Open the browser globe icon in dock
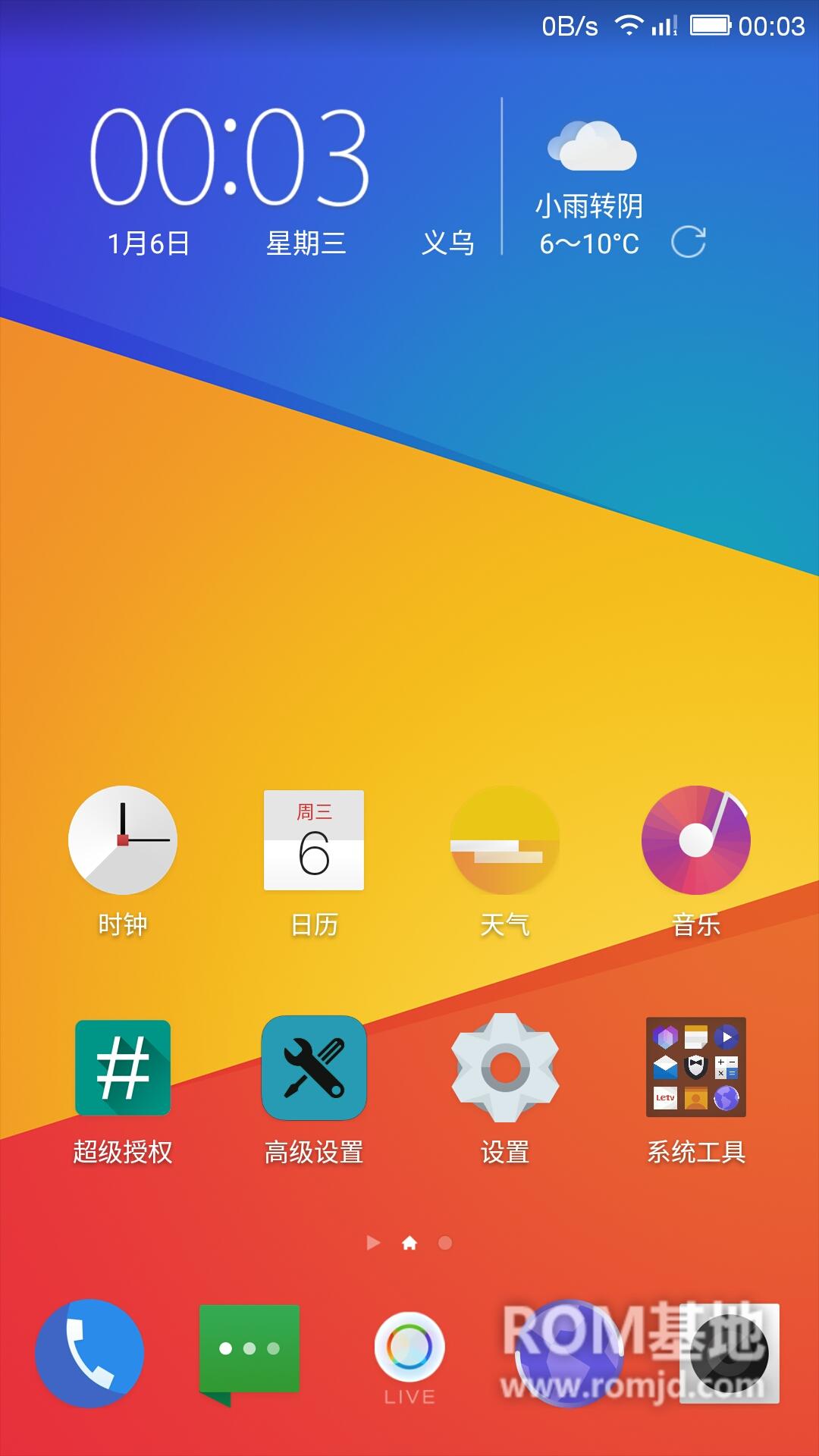Image resolution: width=819 pixels, height=1456 pixels. tap(570, 1354)
